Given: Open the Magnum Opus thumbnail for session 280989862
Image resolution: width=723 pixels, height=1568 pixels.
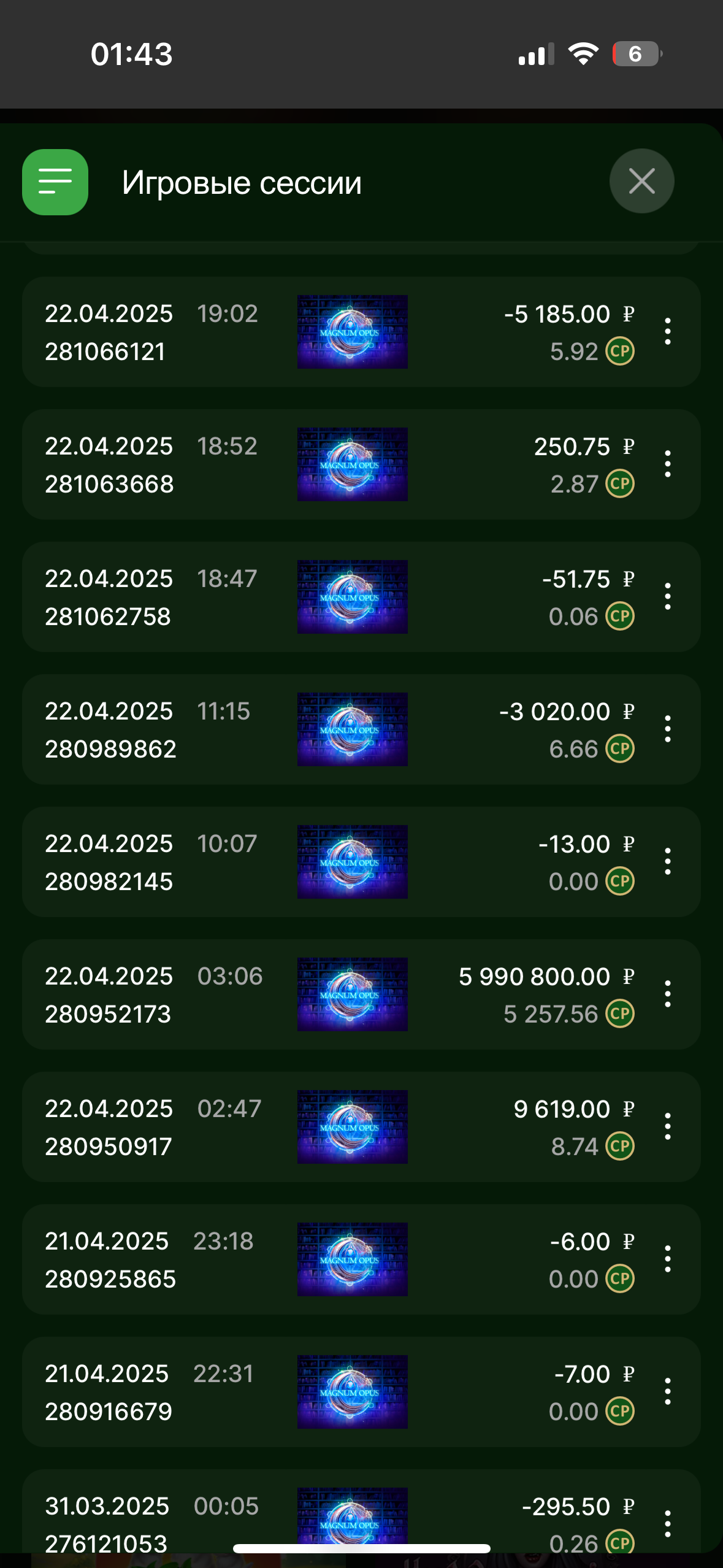Looking at the screenshot, I should pos(353,729).
